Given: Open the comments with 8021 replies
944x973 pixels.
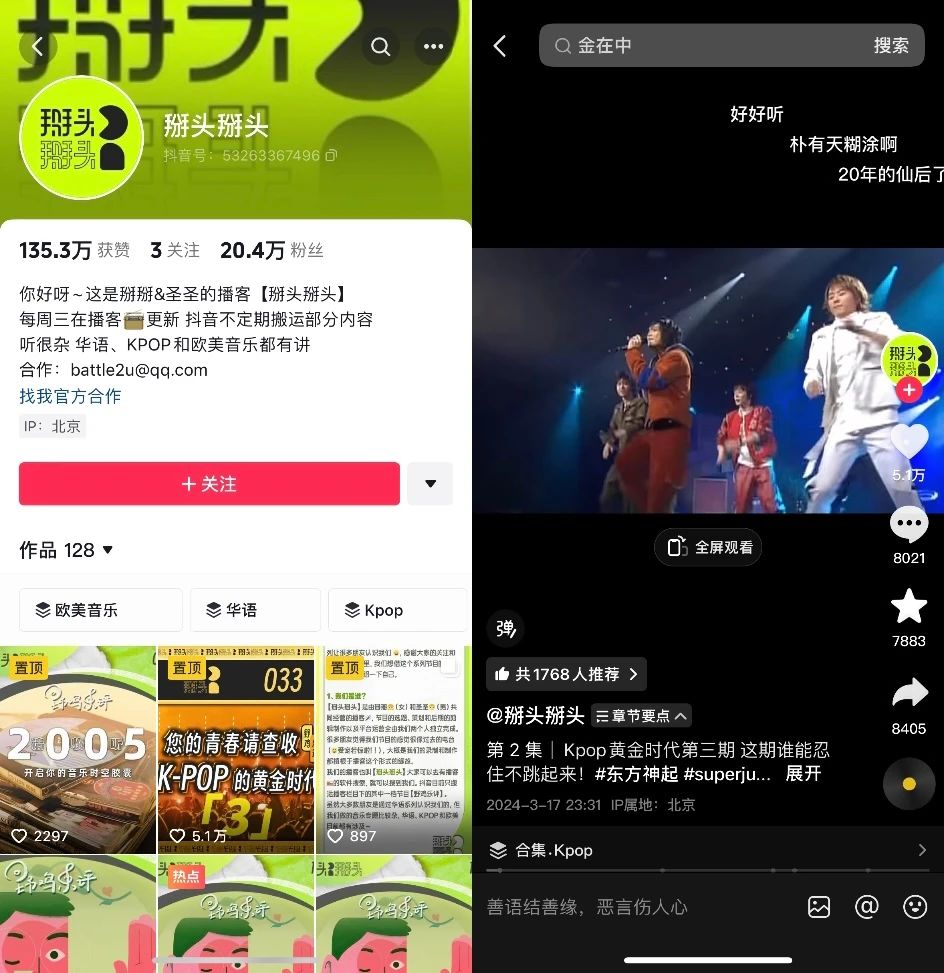Looking at the screenshot, I should tap(909, 525).
